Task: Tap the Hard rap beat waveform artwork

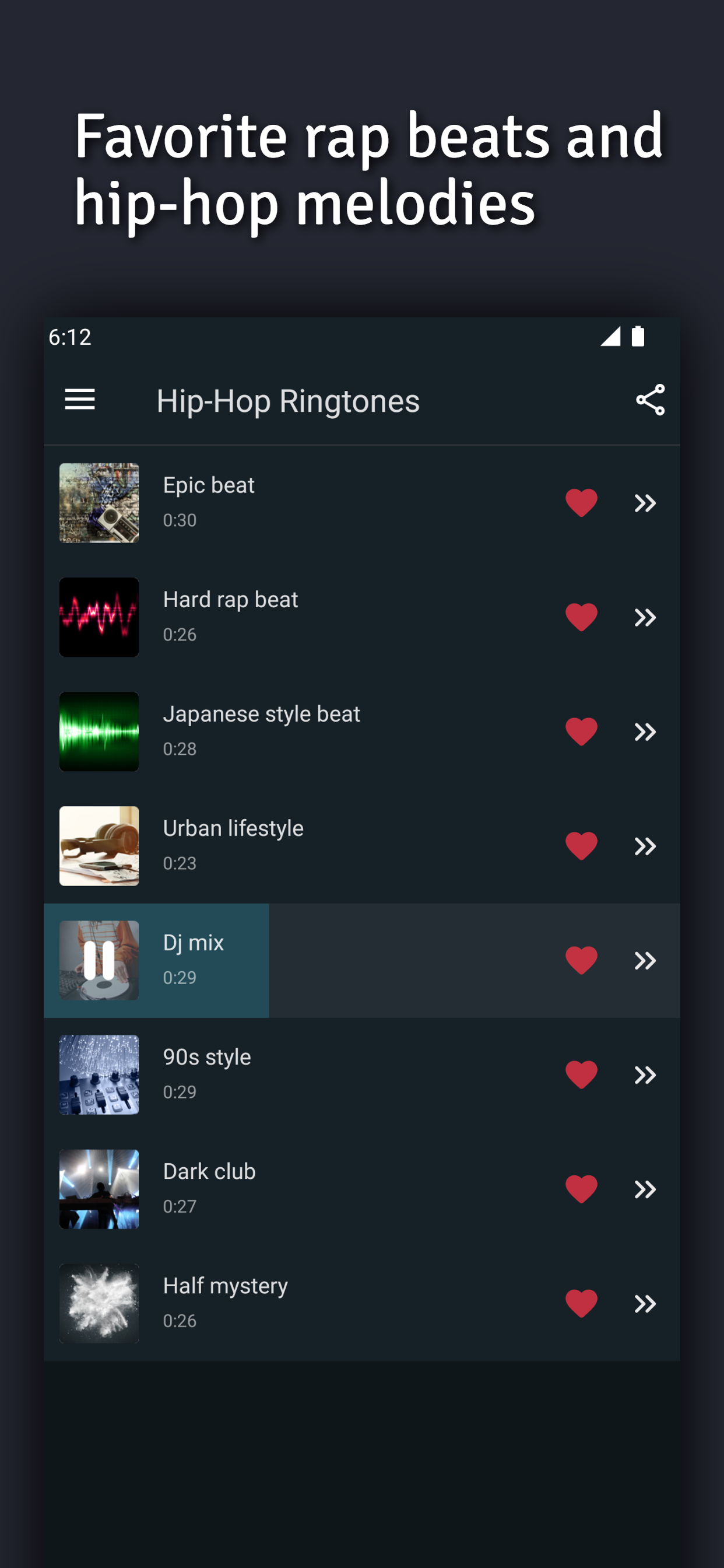Action: click(99, 617)
